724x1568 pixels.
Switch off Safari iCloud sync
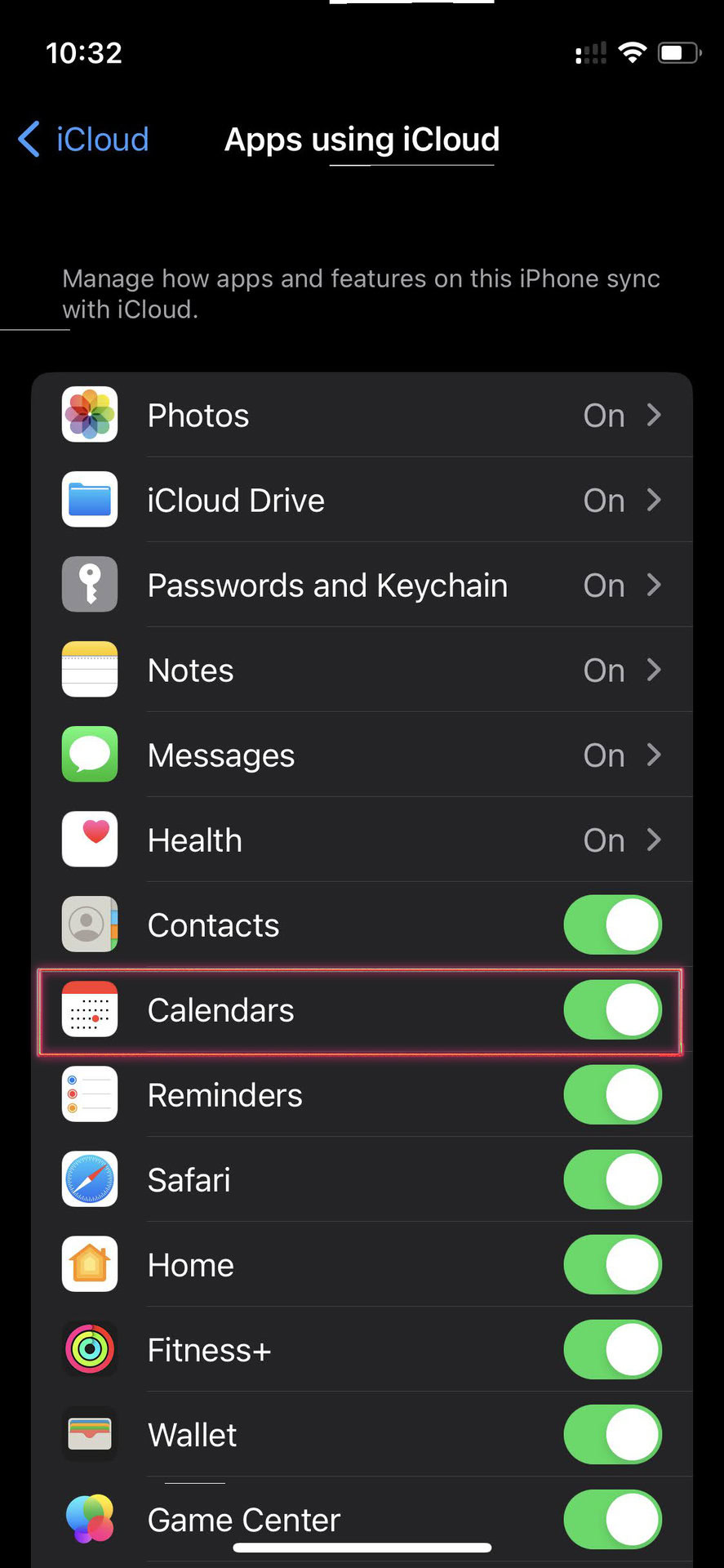click(612, 1180)
